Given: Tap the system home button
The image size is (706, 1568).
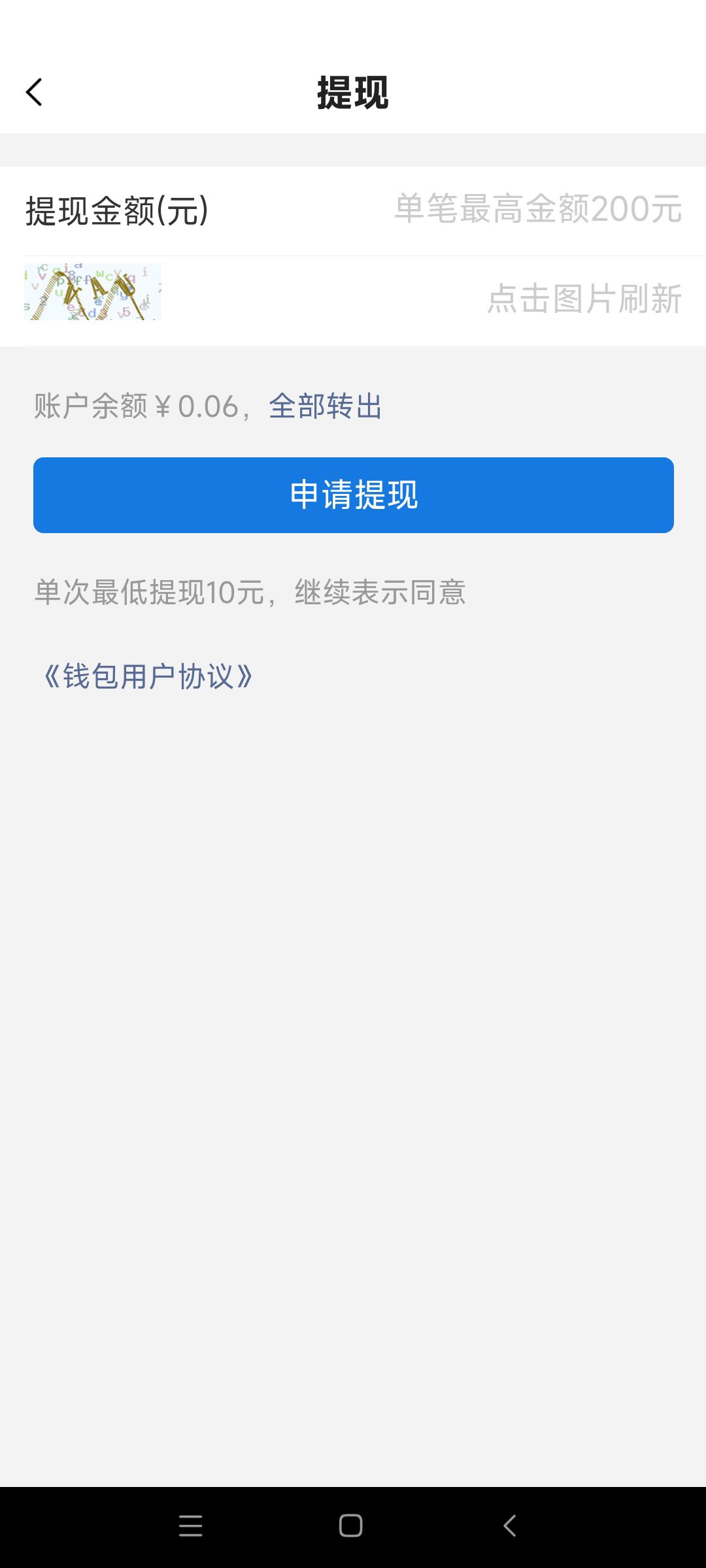Looking at the screenshot, I should point(351,1526).
